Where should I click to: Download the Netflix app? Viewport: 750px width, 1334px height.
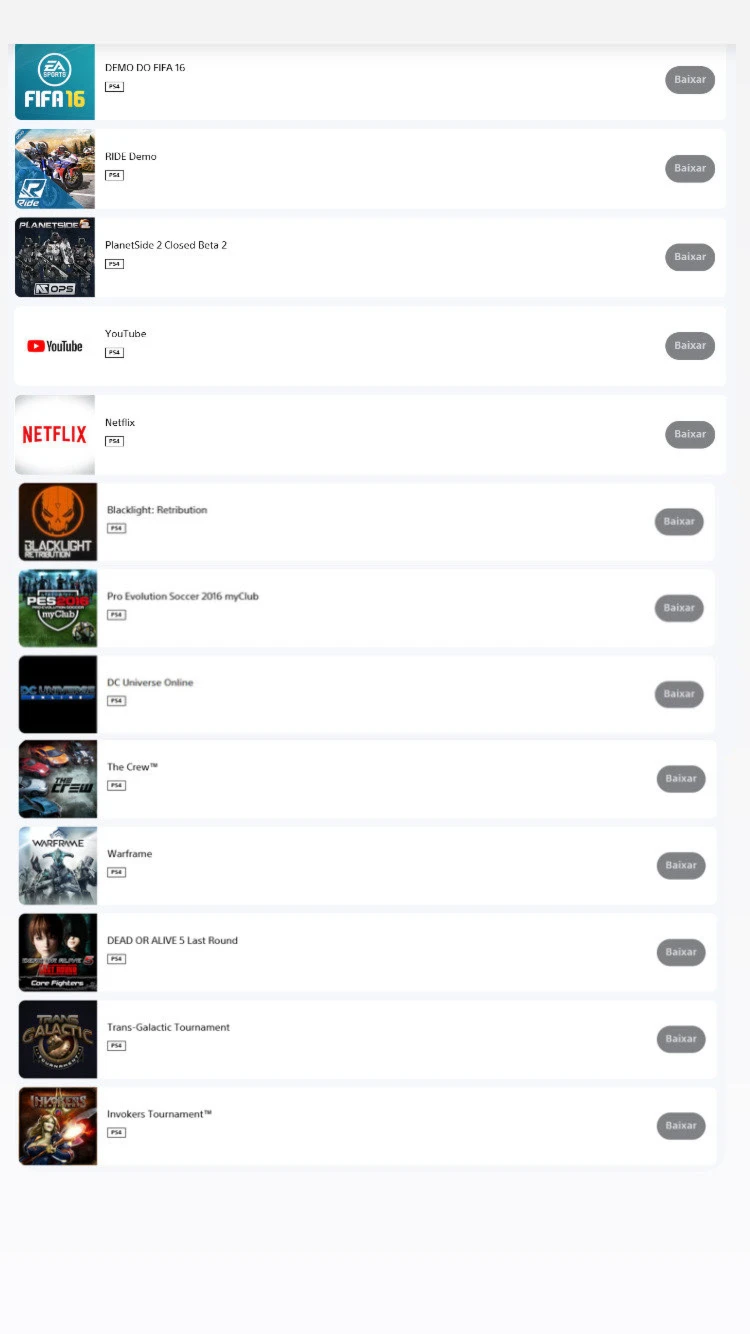[x=690, y=434]
